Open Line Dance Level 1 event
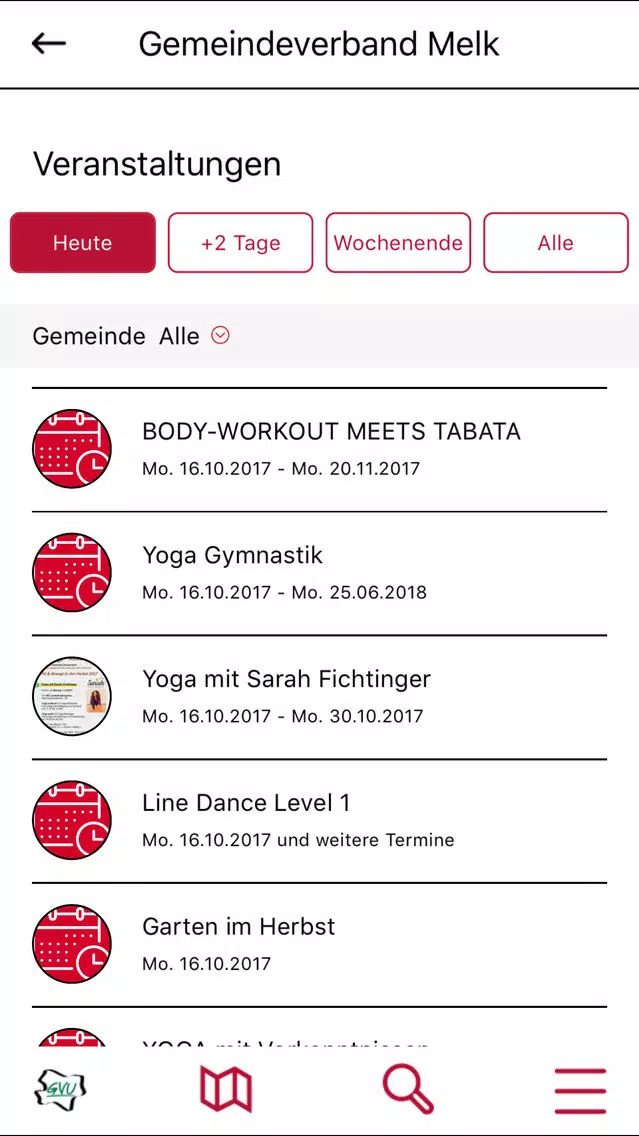 tap(320, 821)
